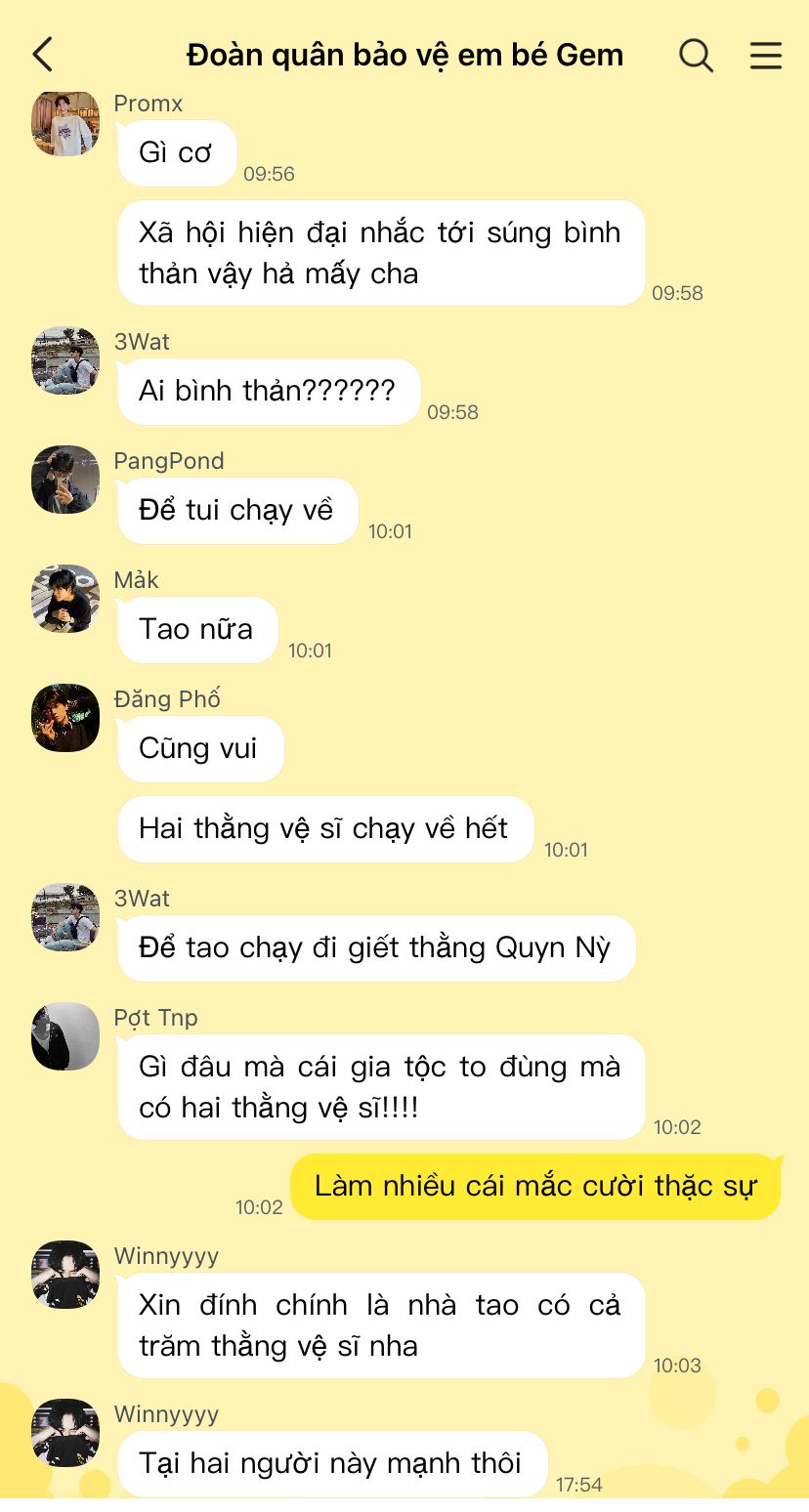Open Đăng Phố's profile picture

point(65,718)
